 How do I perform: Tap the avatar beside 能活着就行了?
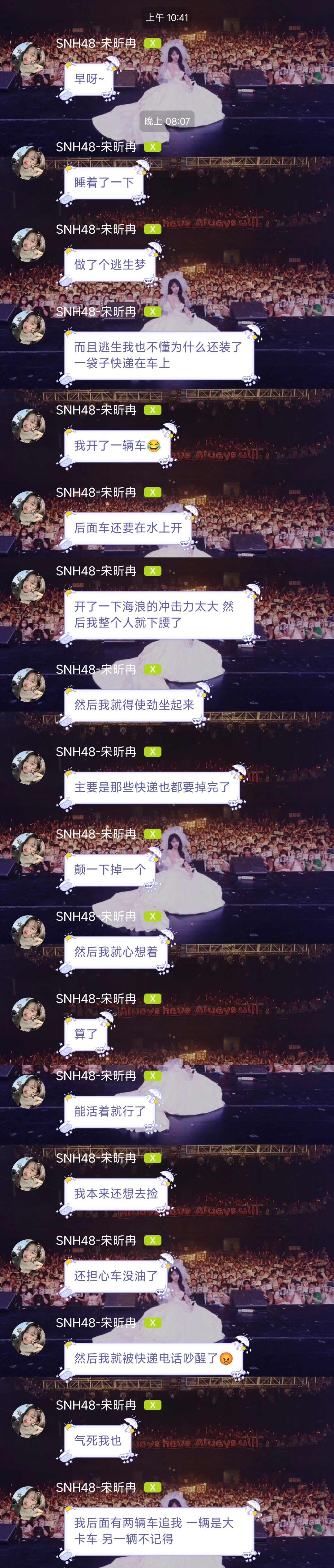(x=28, y=1091)
